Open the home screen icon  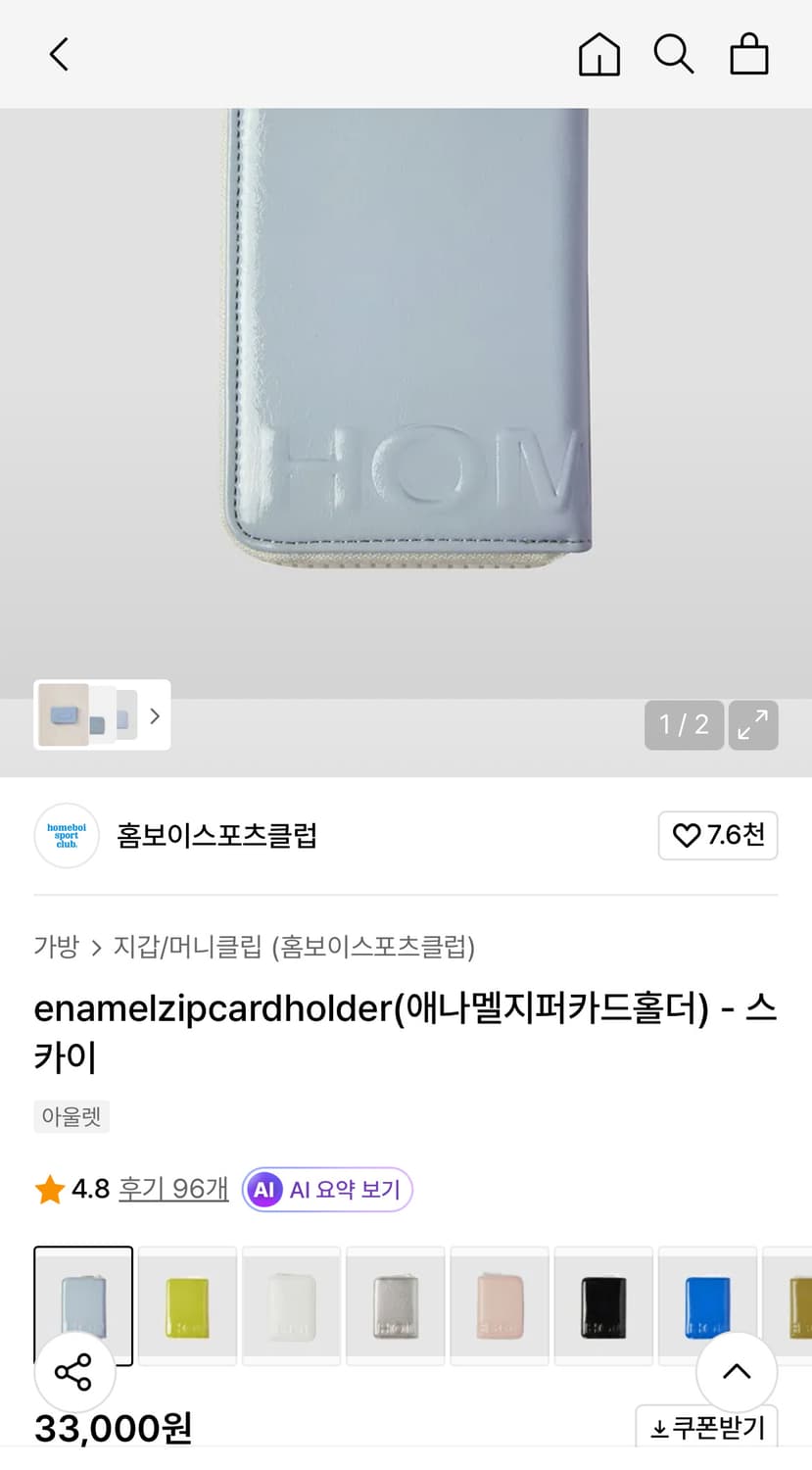point(598,54)
